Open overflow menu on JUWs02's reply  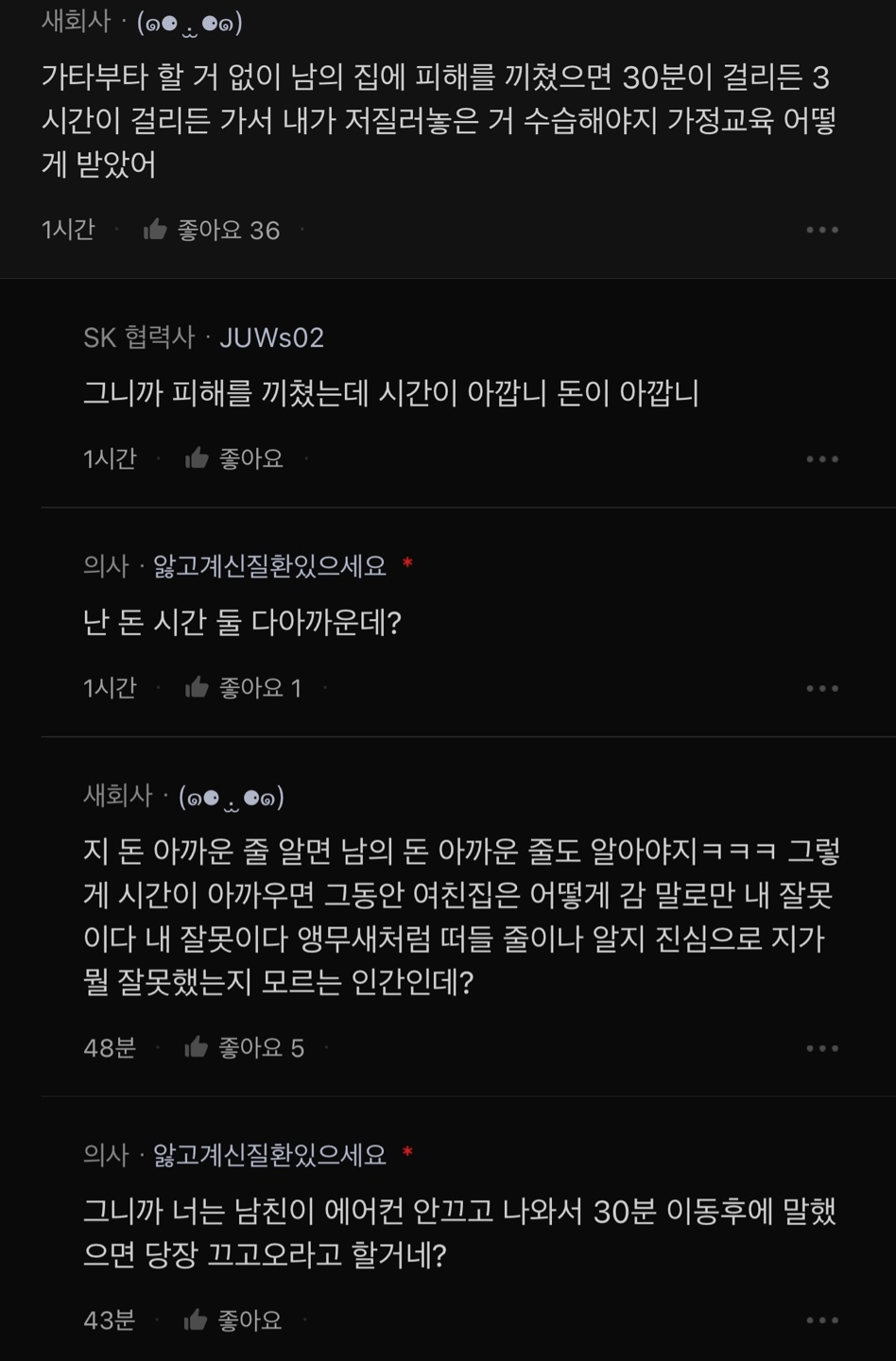point(821,459)
